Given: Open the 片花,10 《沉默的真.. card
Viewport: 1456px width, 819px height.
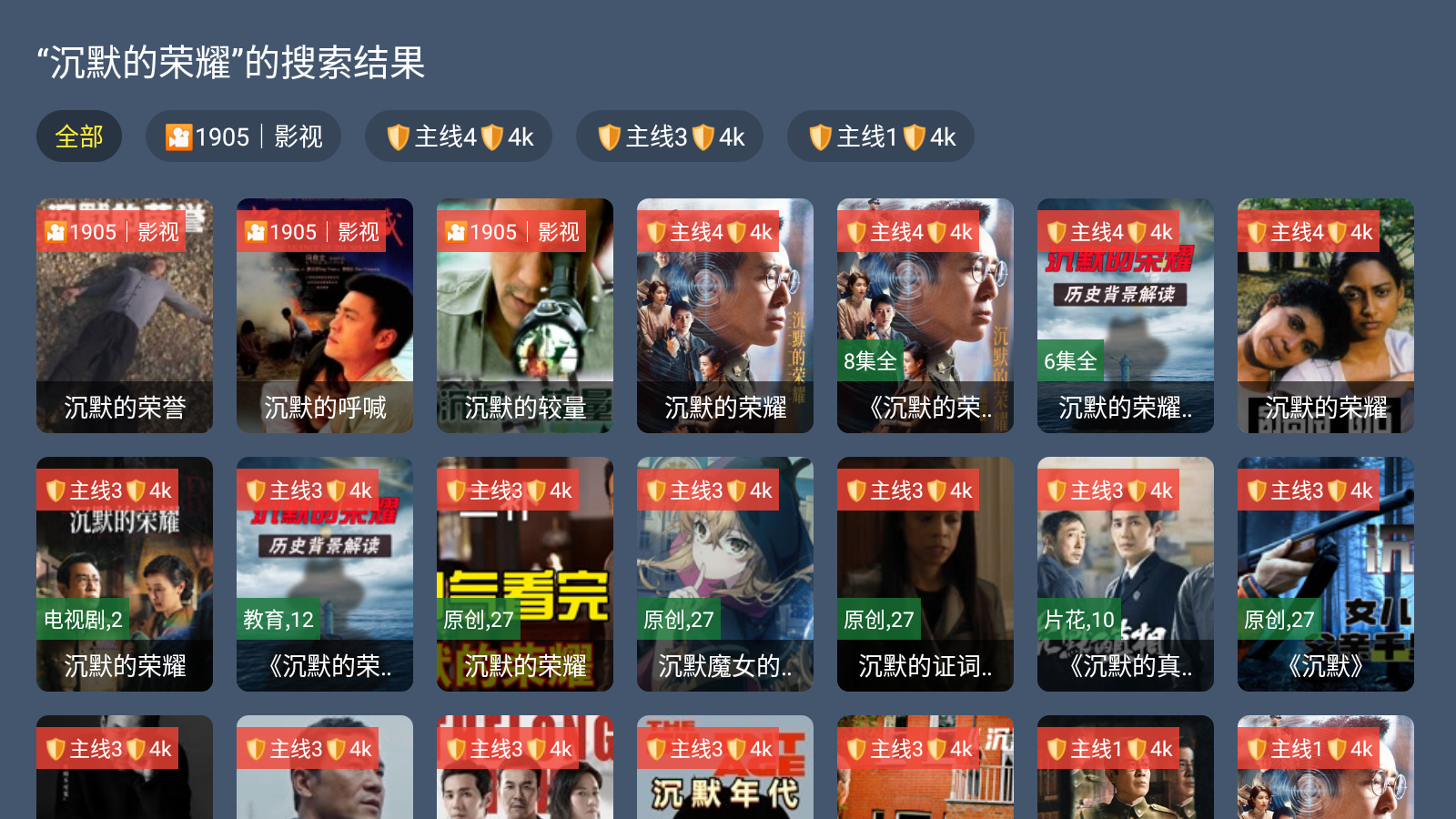Looking at the screenshot, I should [1126, 574].
